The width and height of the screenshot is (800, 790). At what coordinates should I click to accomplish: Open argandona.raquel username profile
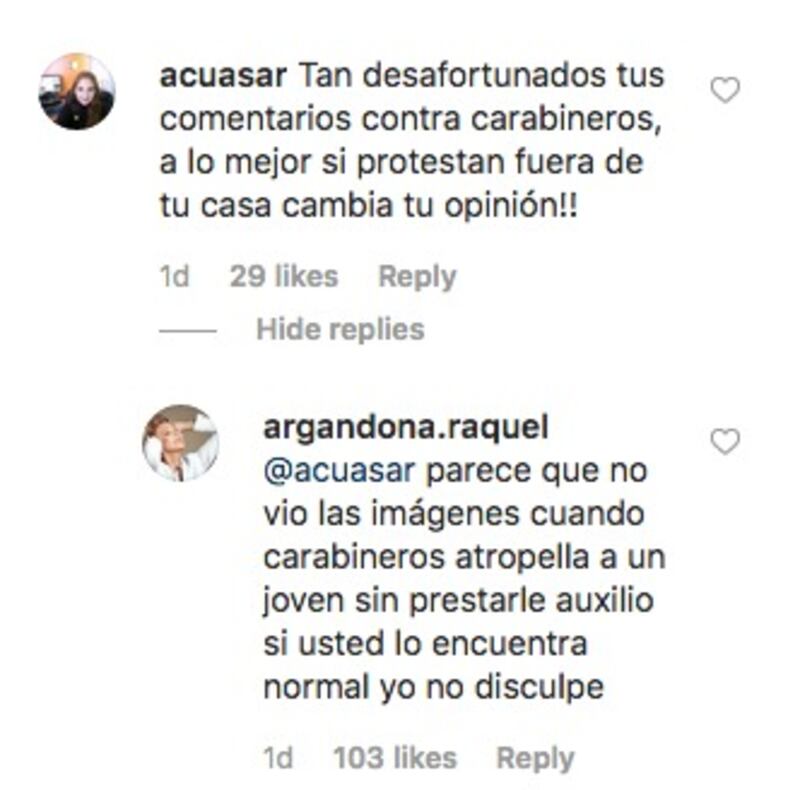tap(405, 427)
